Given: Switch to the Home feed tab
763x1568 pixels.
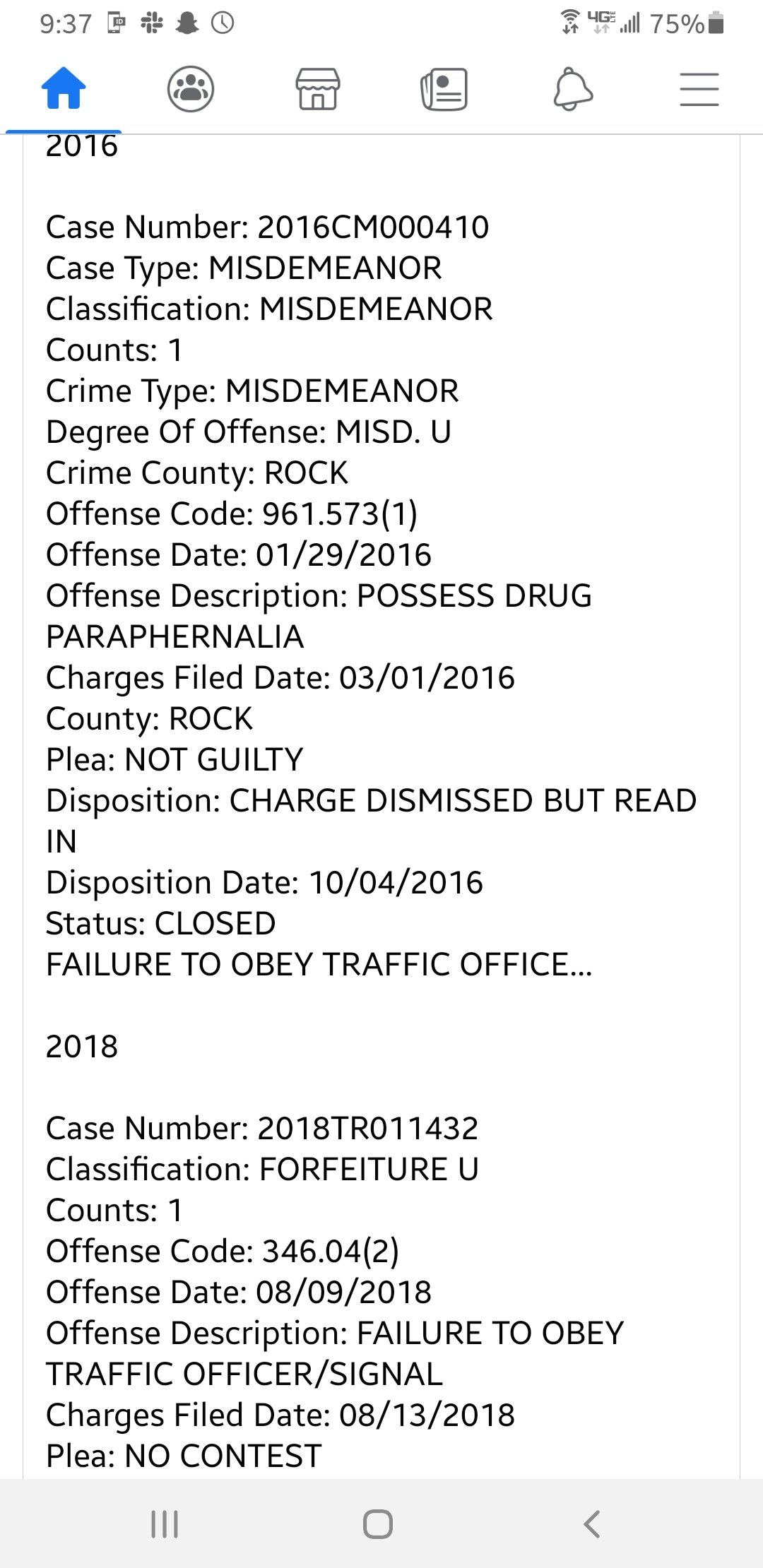Looking at the screenshot, I should [x=64, y=89].
